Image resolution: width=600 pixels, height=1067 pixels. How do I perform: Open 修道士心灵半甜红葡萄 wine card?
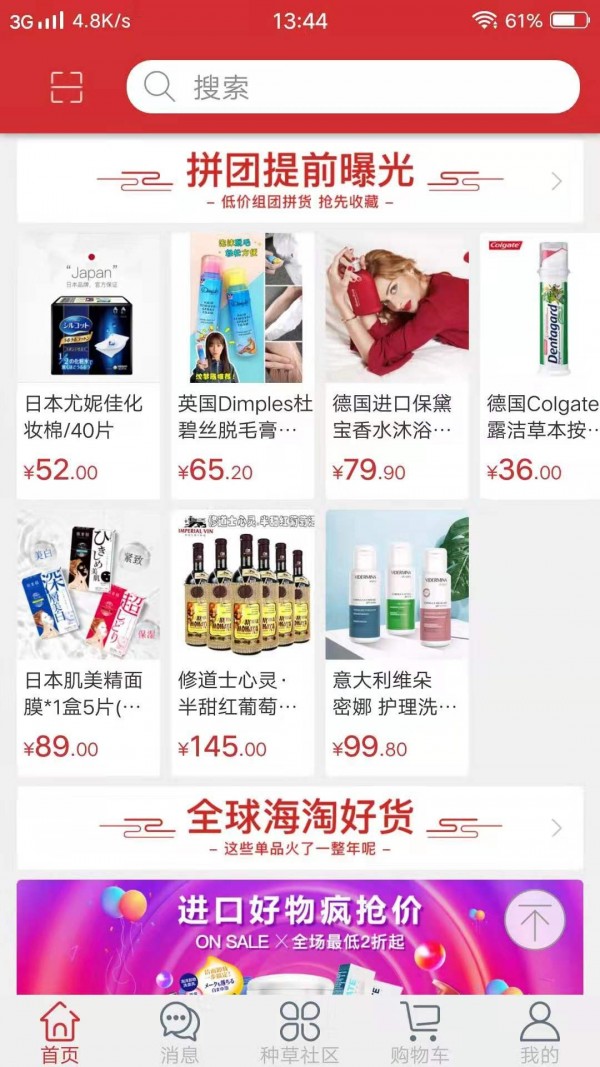(243, 642)
